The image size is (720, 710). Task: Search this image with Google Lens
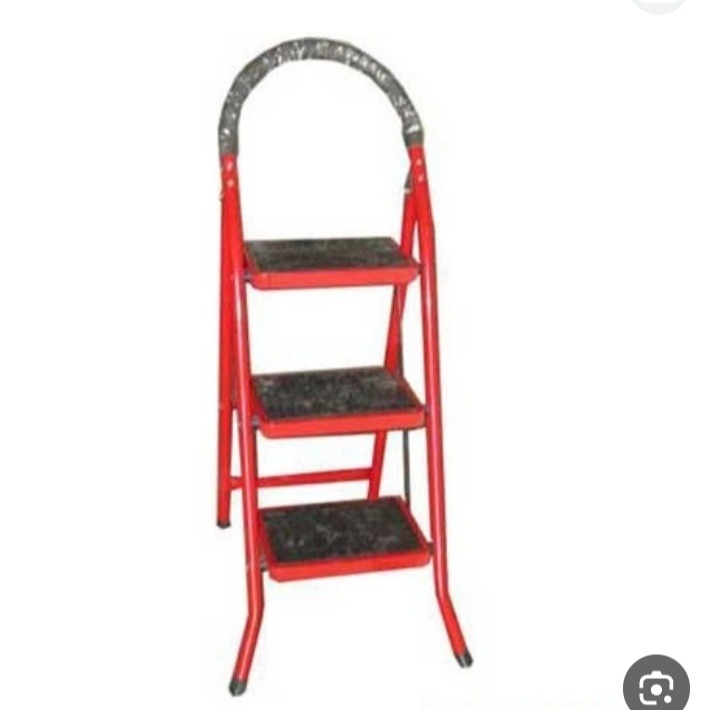pyautogui.click(x=657, y=687)
